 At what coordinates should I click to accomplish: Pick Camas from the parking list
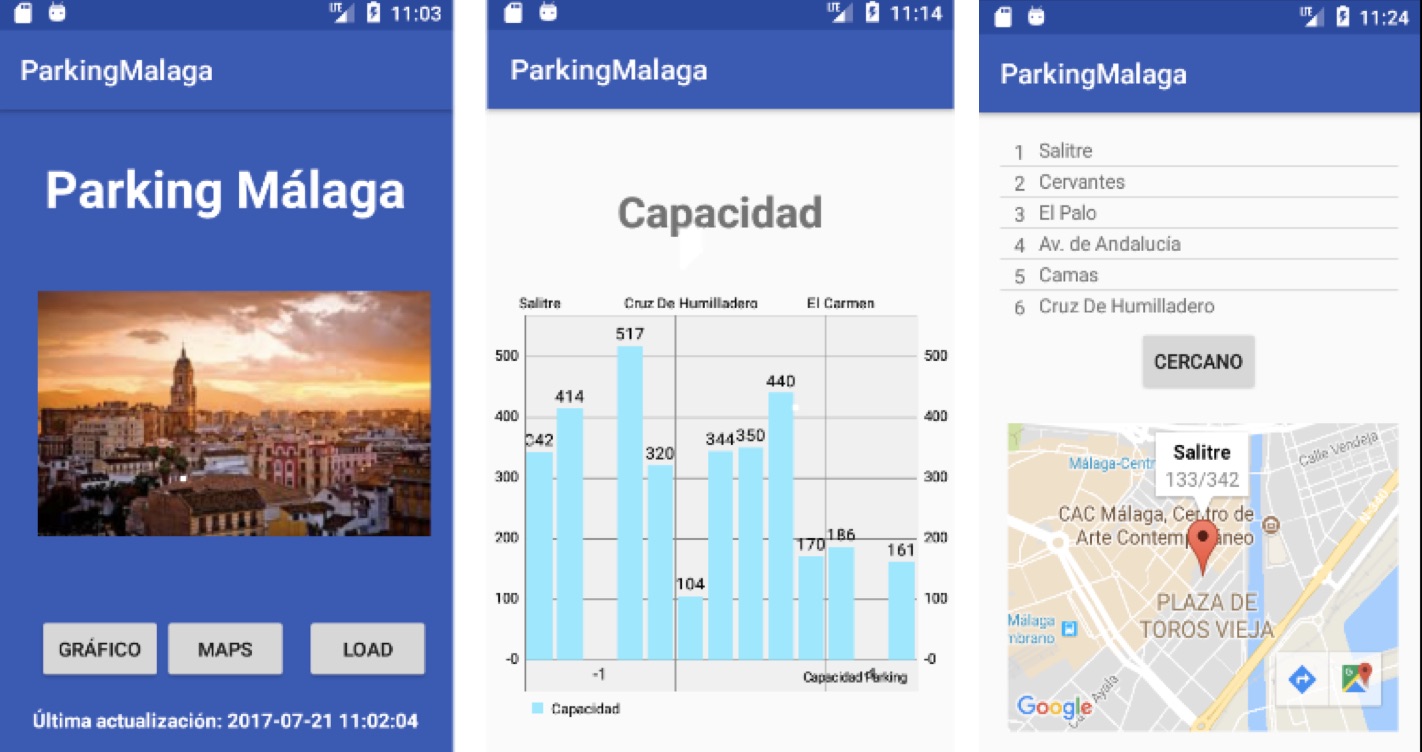point(1198,275)
